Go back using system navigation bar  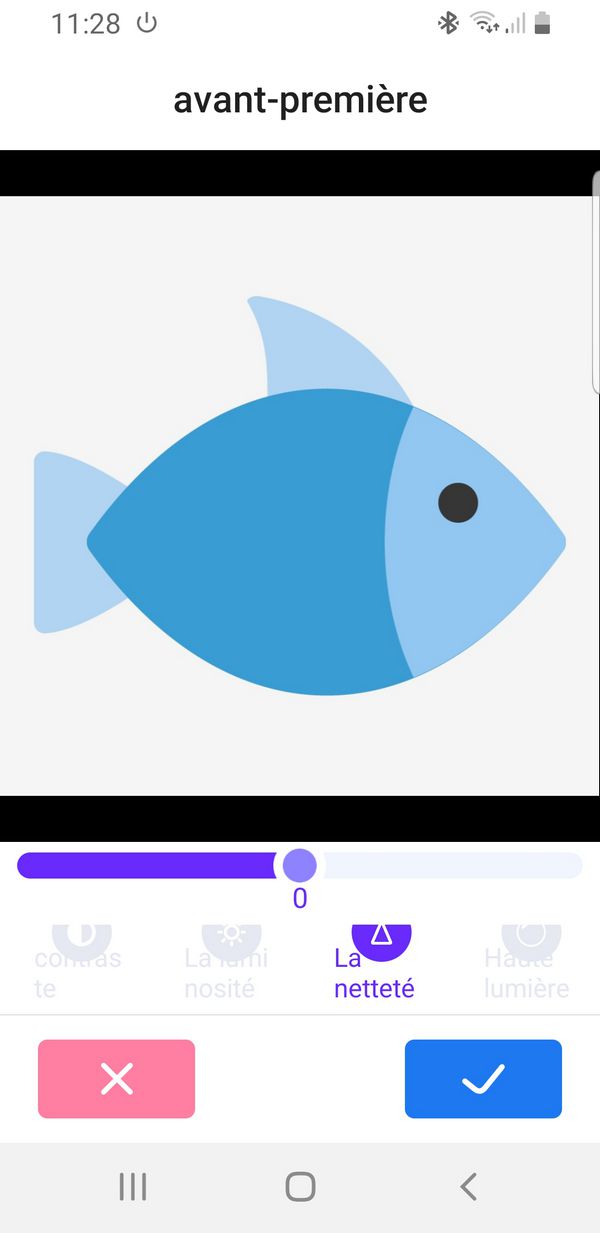pyautogui.click(x=468, y=1187)
